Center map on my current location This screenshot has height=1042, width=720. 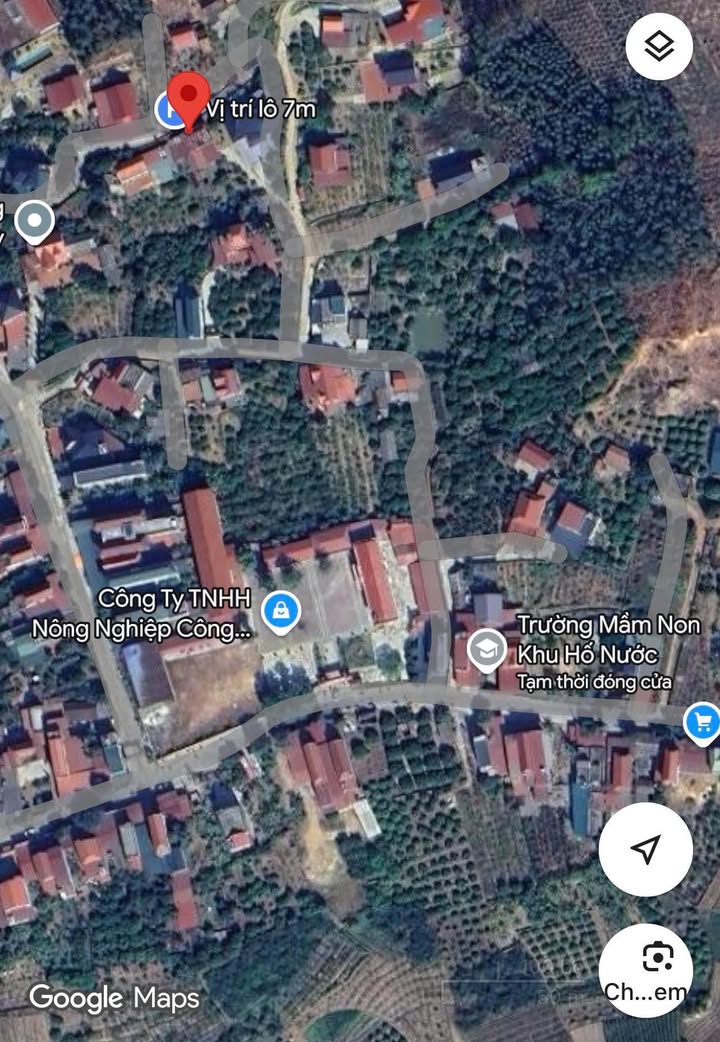coord(645,849)
